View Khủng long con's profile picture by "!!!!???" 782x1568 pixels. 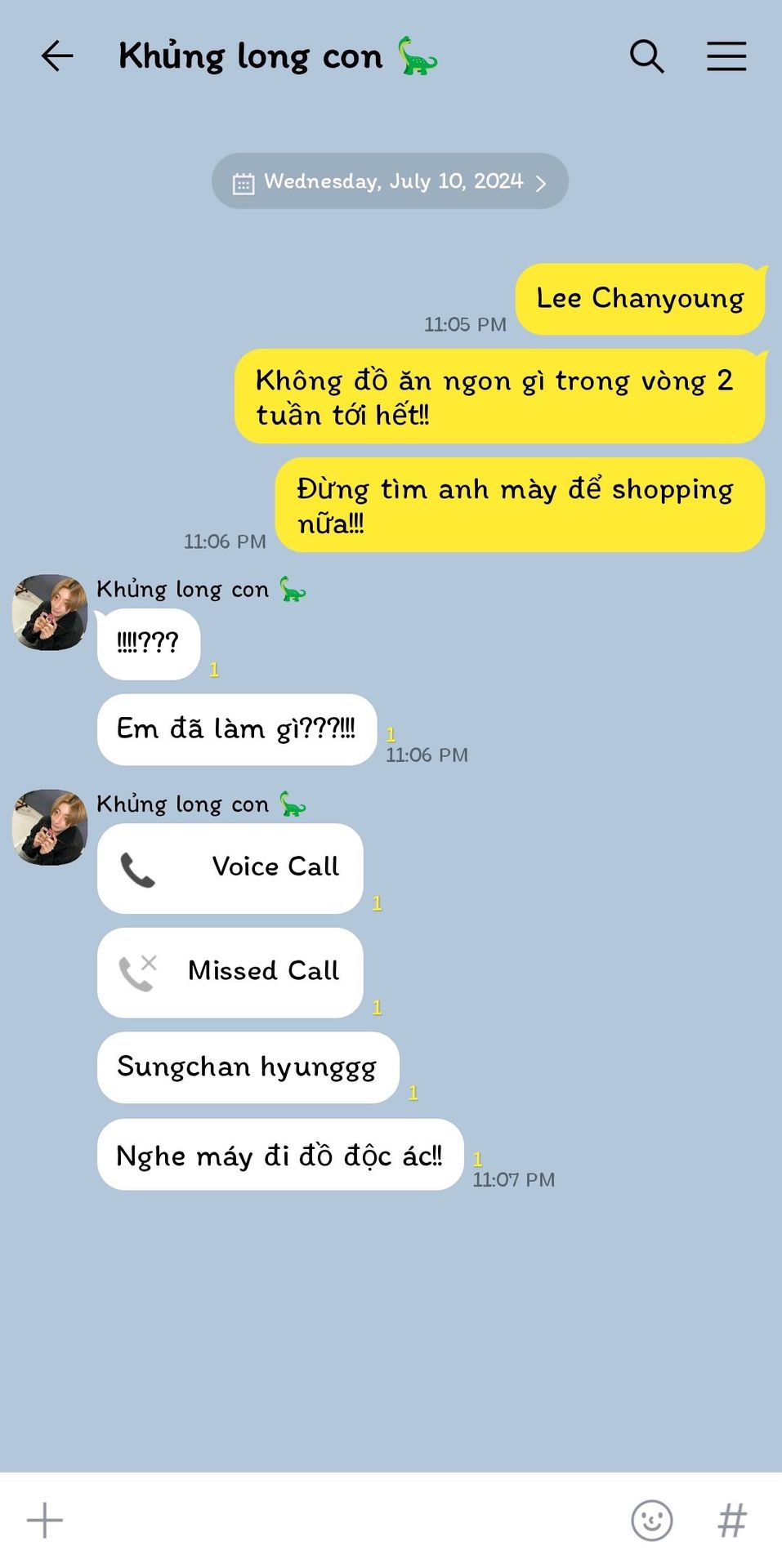point(50,612)
